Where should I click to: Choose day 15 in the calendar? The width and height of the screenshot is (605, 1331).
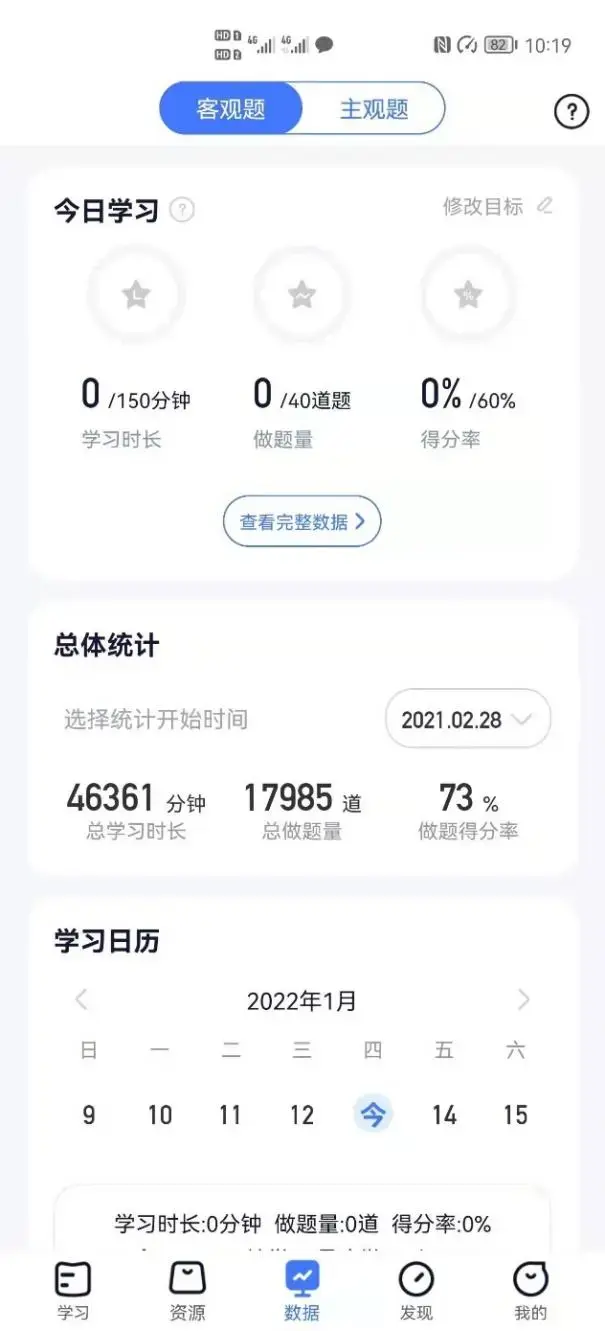[x=515, y=1115]
